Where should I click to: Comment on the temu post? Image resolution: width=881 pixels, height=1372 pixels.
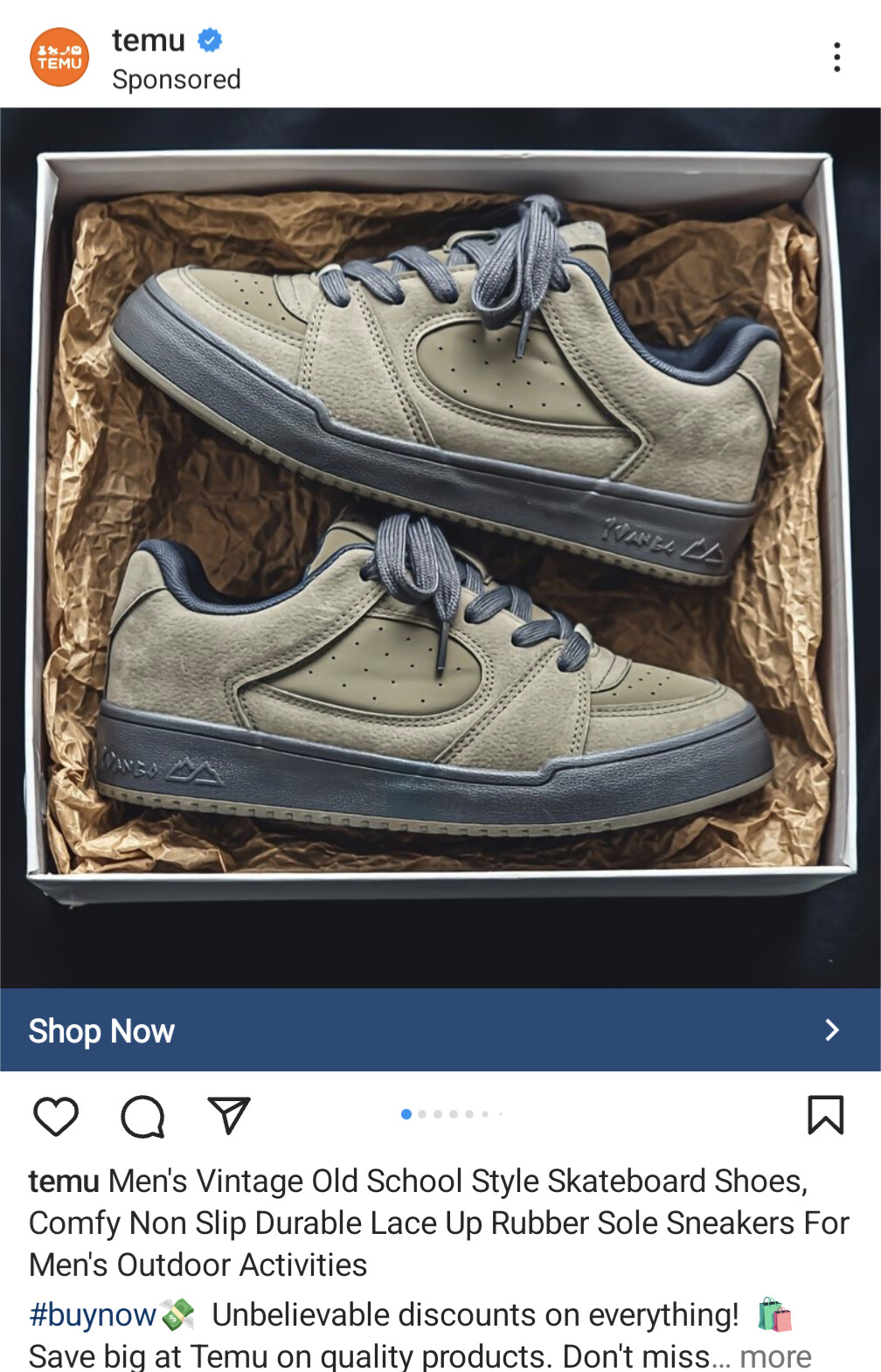pos(142,1116)
